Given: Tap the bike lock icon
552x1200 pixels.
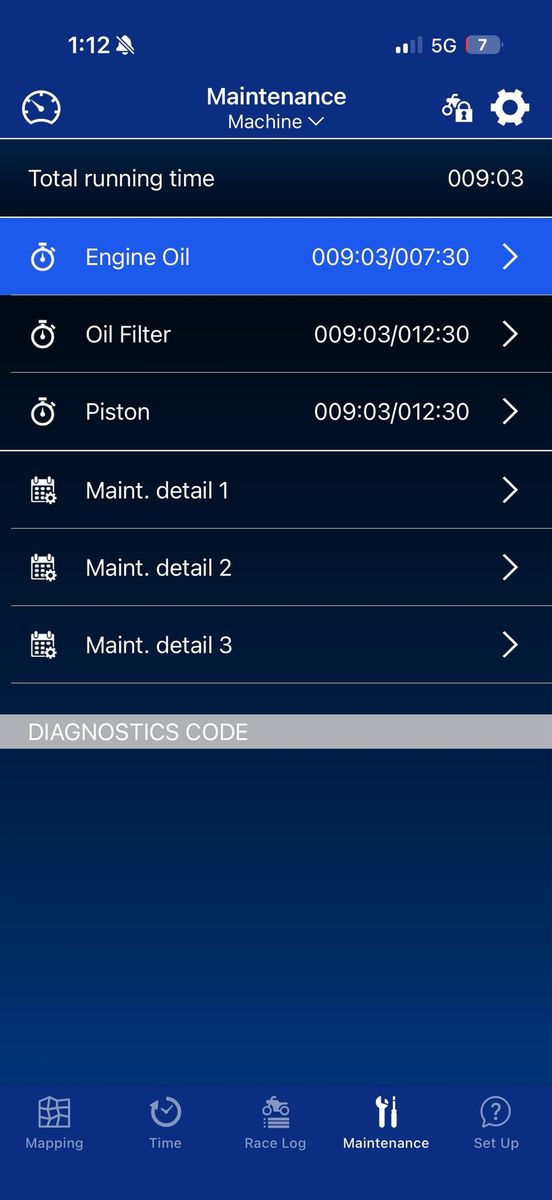Looking at the screenshot, I should (x=457, y=108).
